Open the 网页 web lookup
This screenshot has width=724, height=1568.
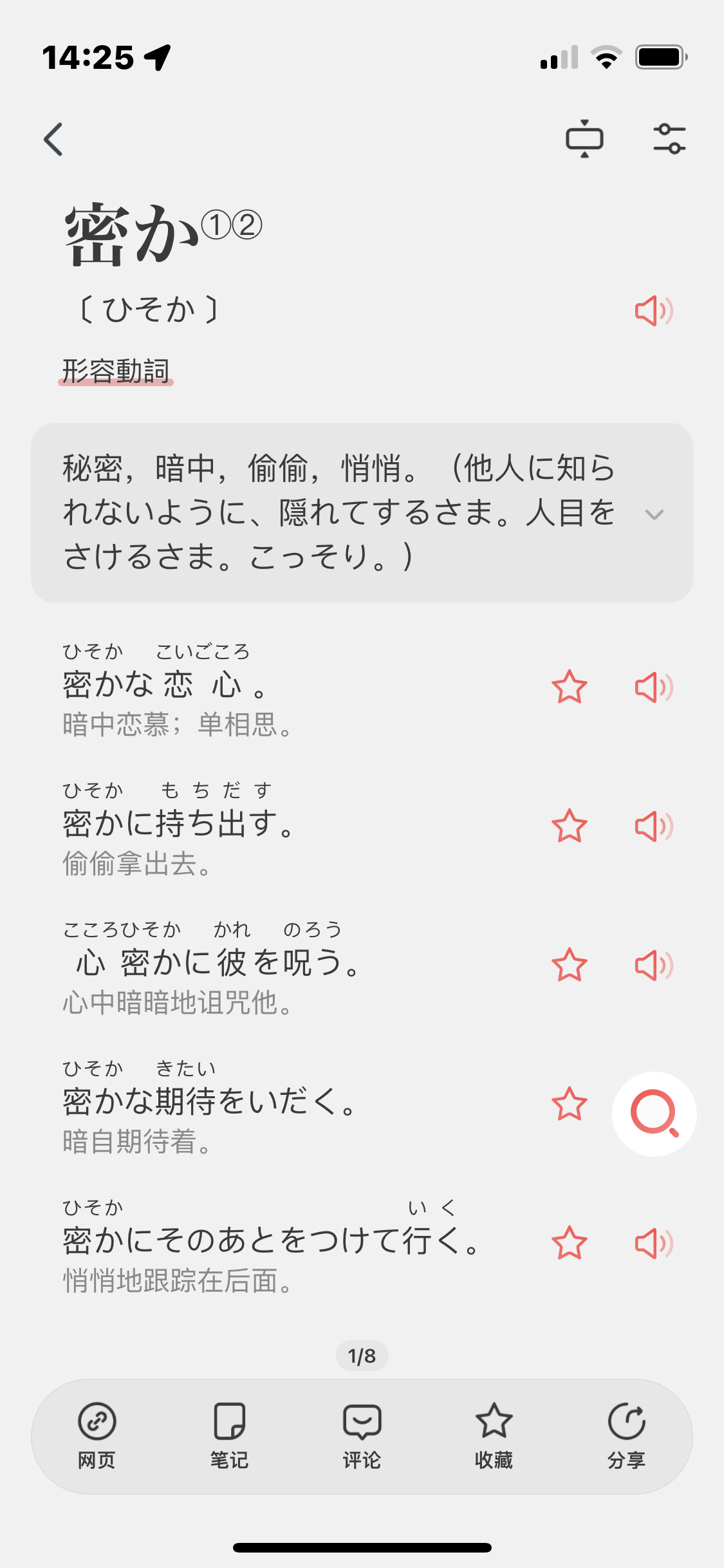point(97,1436)
